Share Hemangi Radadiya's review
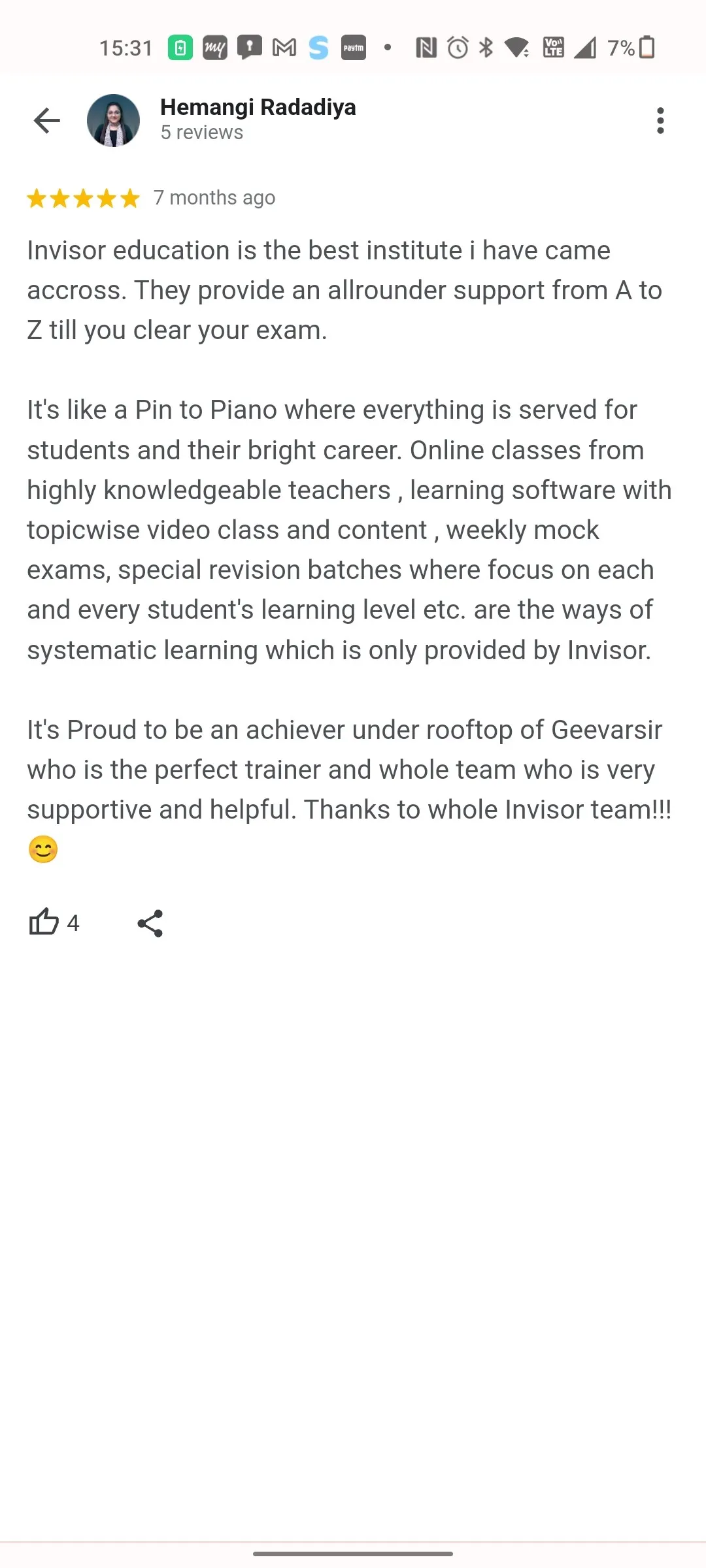 click(x=150, y=923)
